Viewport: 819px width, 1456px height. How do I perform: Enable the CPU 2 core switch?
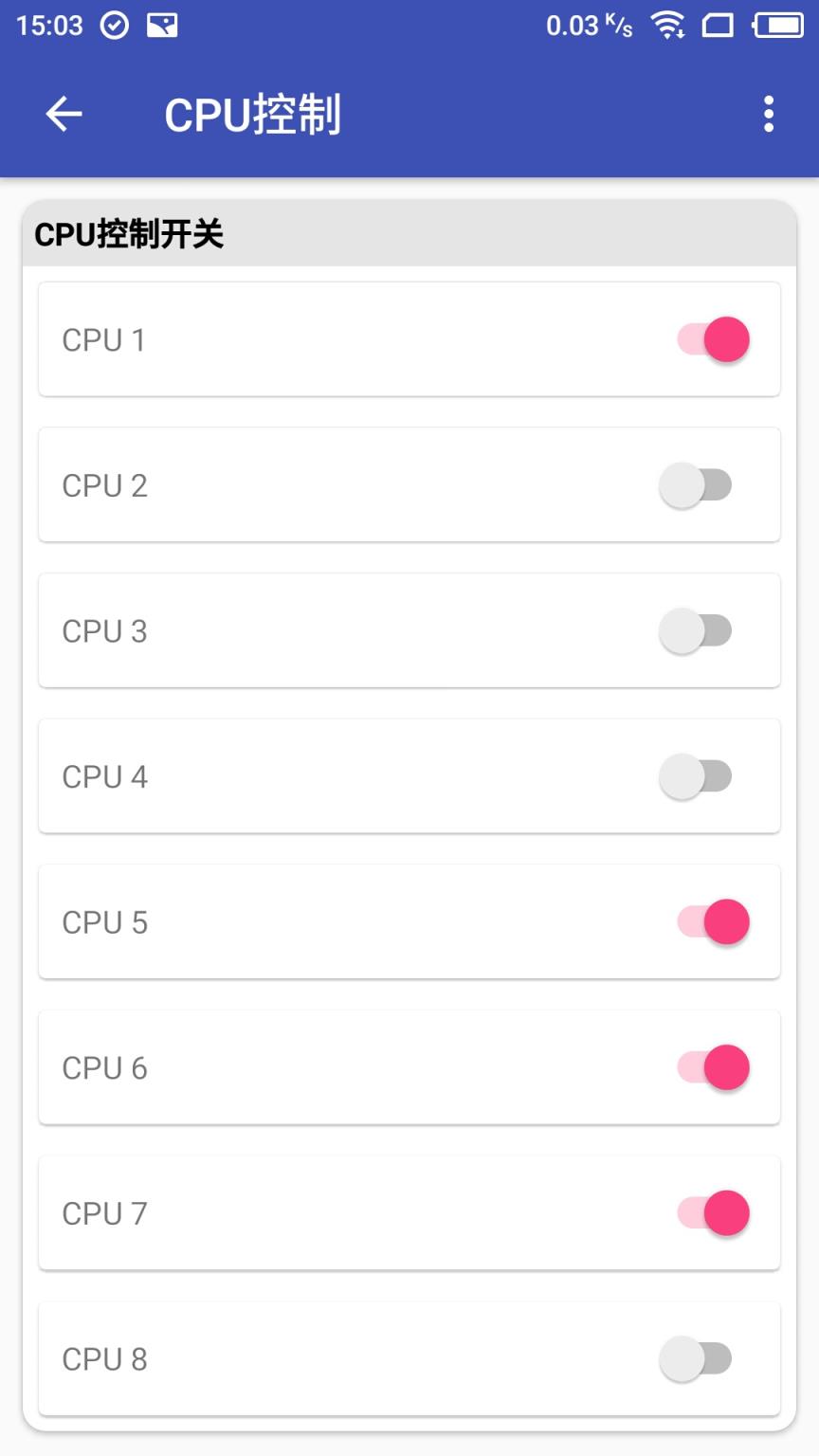[x=697, y=485]
